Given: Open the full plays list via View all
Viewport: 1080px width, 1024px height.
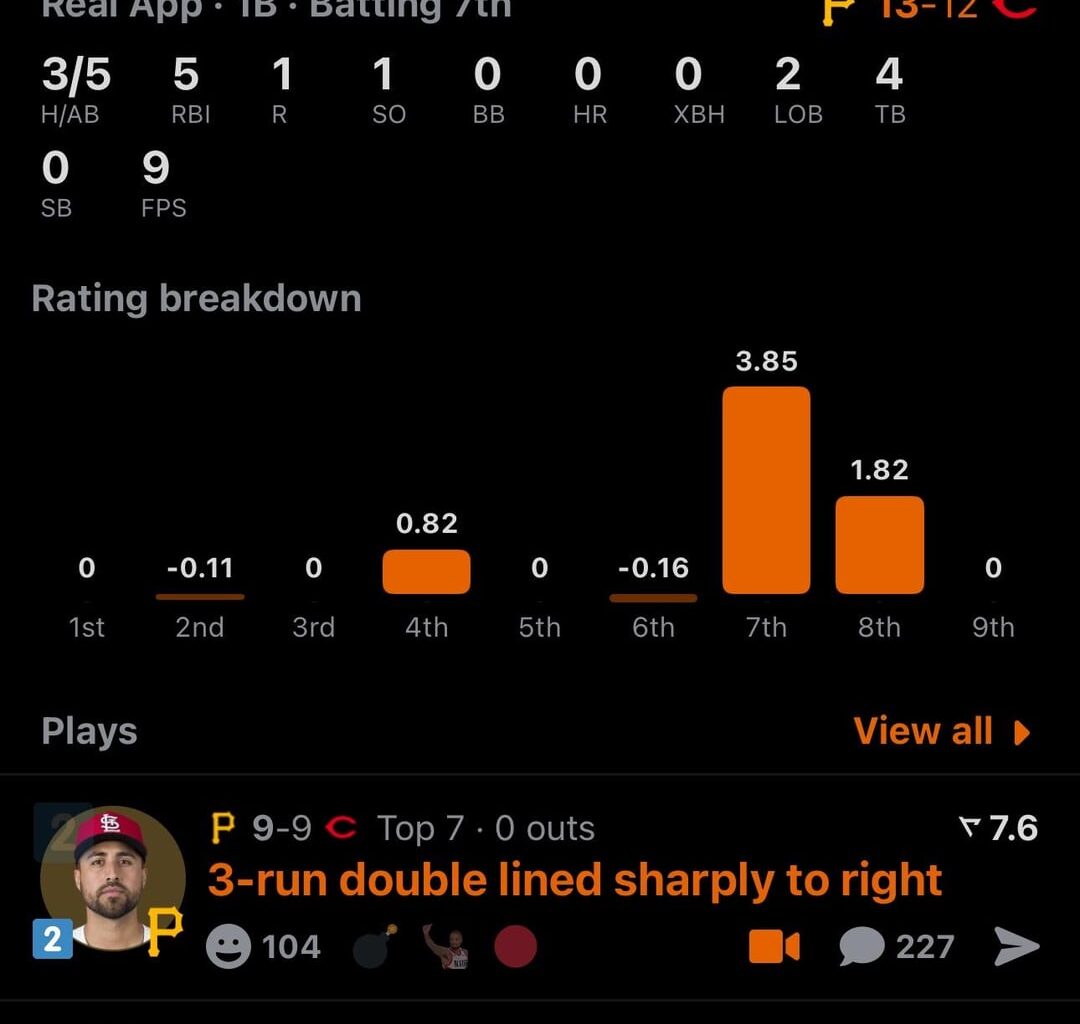Looking at the screenshot, I should [940, 732].
